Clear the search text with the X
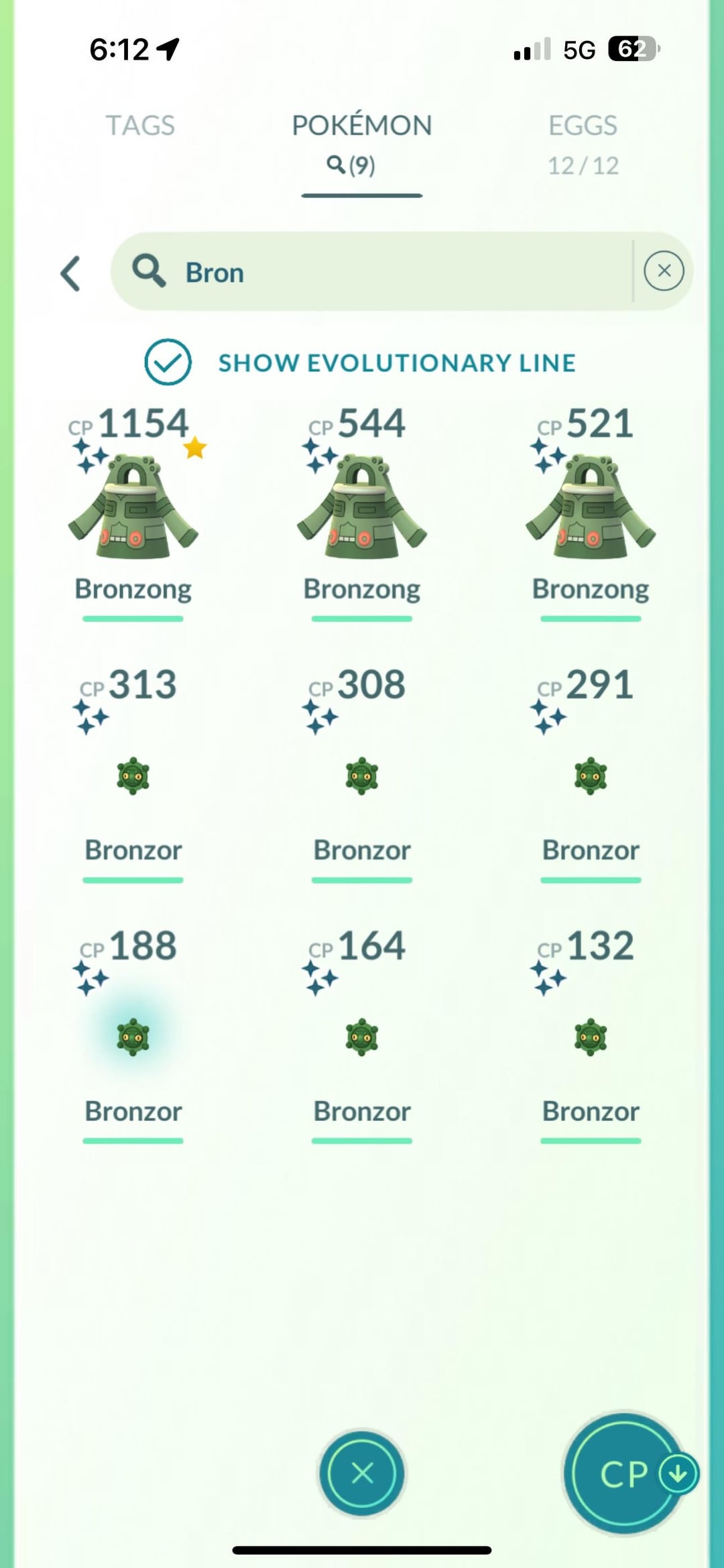Viewport: 724px width, 1568px height. (x=664, y=271)
